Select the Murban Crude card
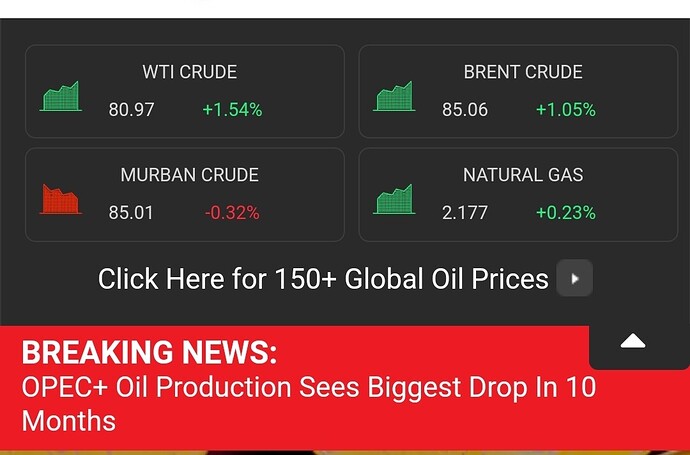Screen dimensions: 690x455 [x=185, y=194]
